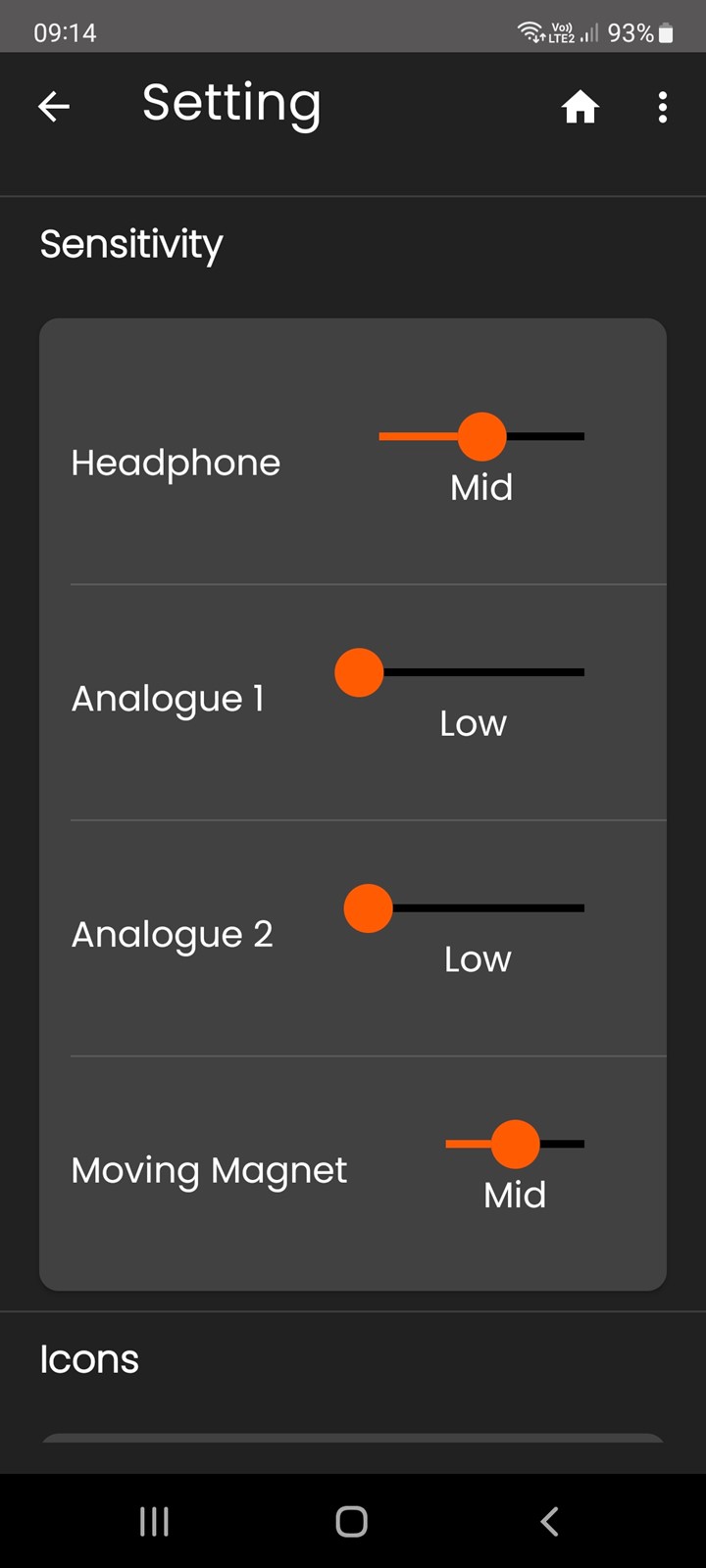Tap the Analogue 2 sensitivity slider handle

368,908
